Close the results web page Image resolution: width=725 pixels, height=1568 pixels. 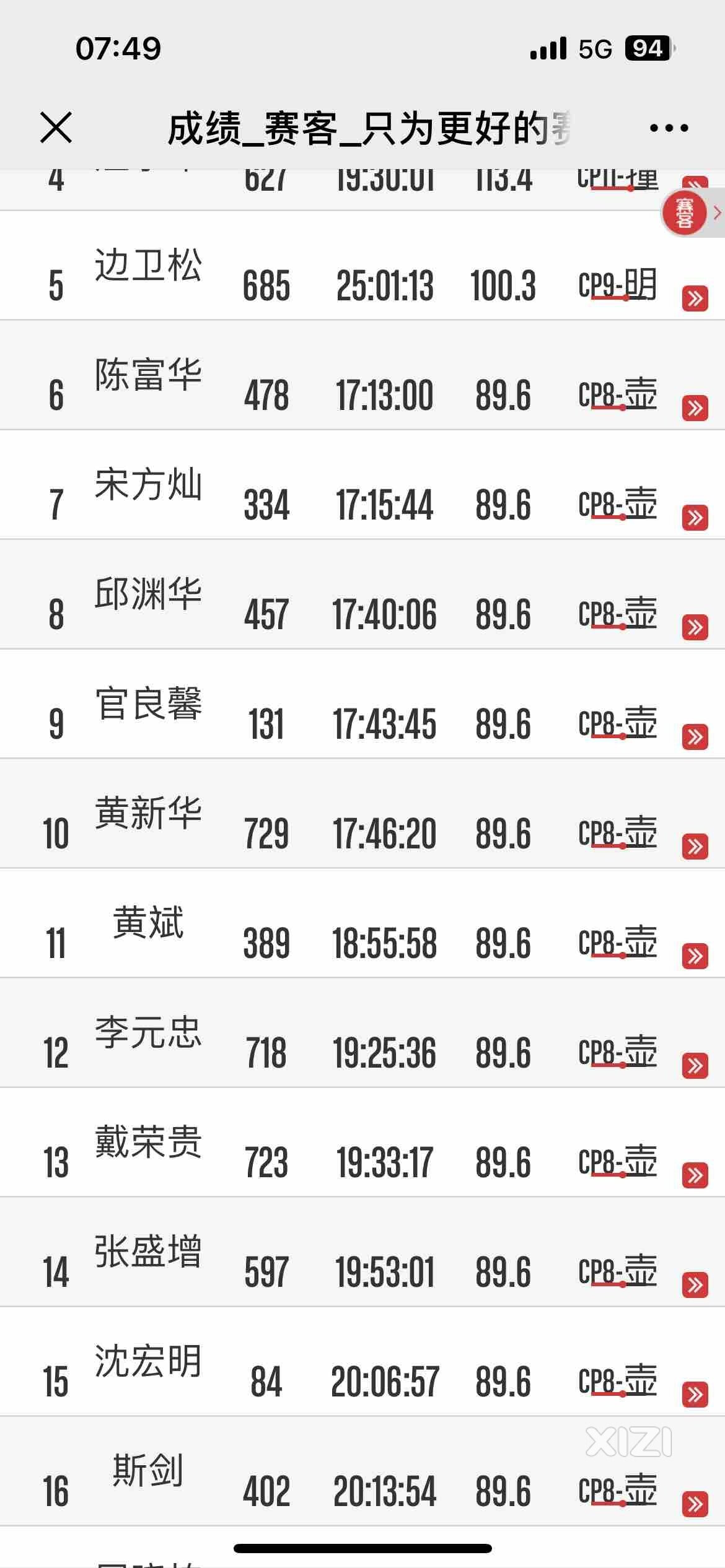coord(56,128)
